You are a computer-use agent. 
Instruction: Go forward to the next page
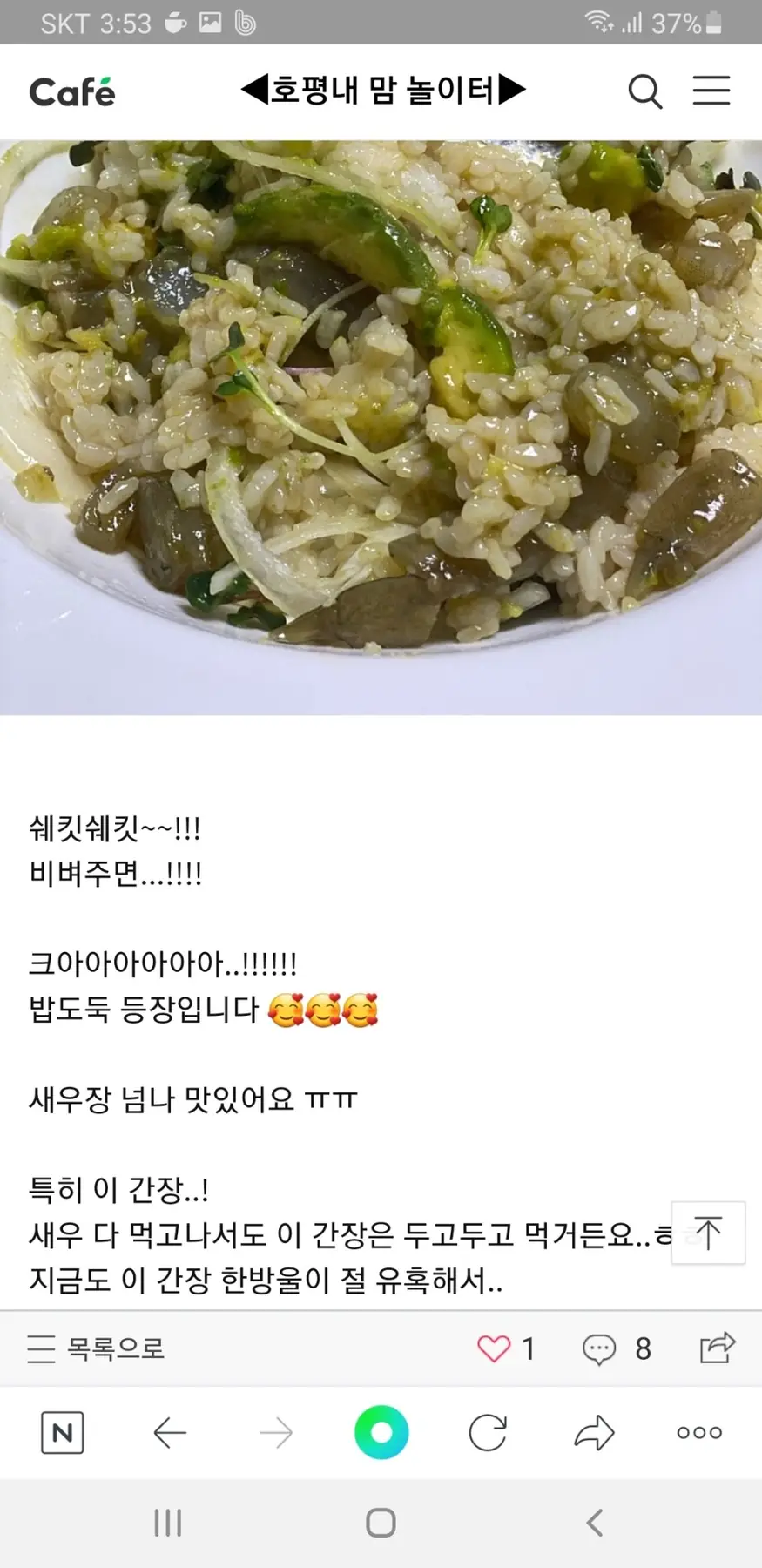276,1432
